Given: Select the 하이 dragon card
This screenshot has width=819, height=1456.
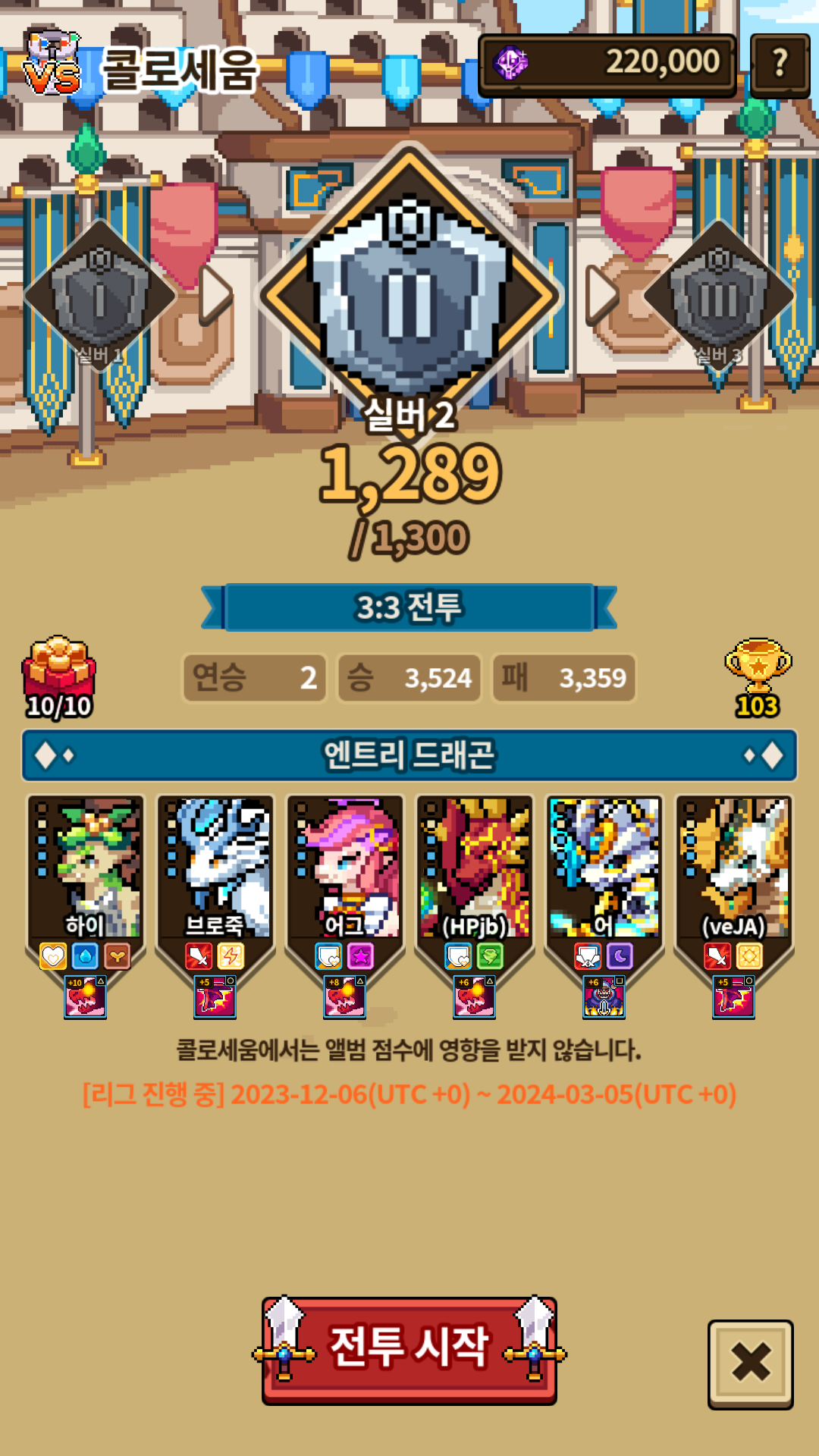Looking at the screenshot, I should (85, 906).
